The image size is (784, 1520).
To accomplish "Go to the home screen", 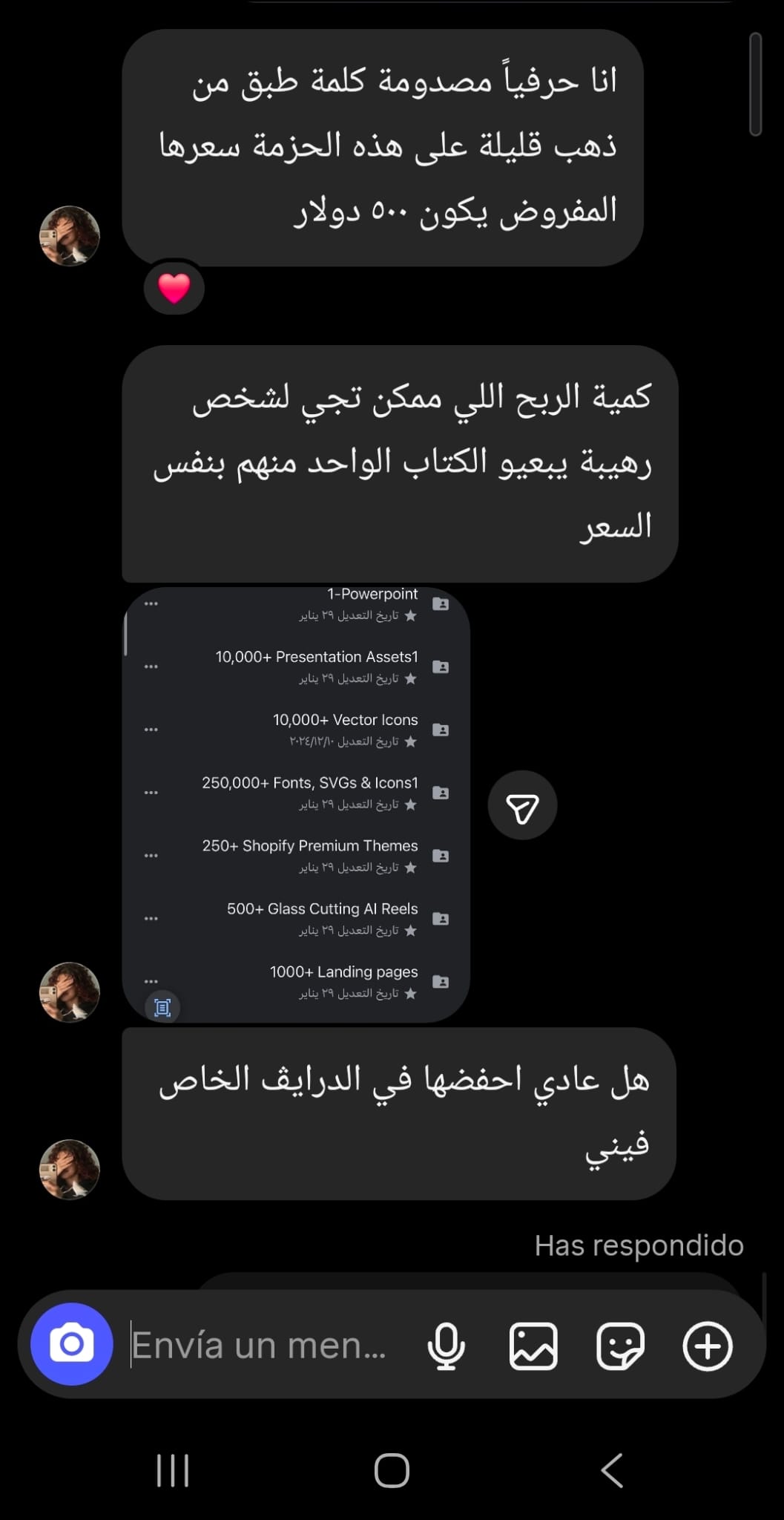I will [392, 1470].
